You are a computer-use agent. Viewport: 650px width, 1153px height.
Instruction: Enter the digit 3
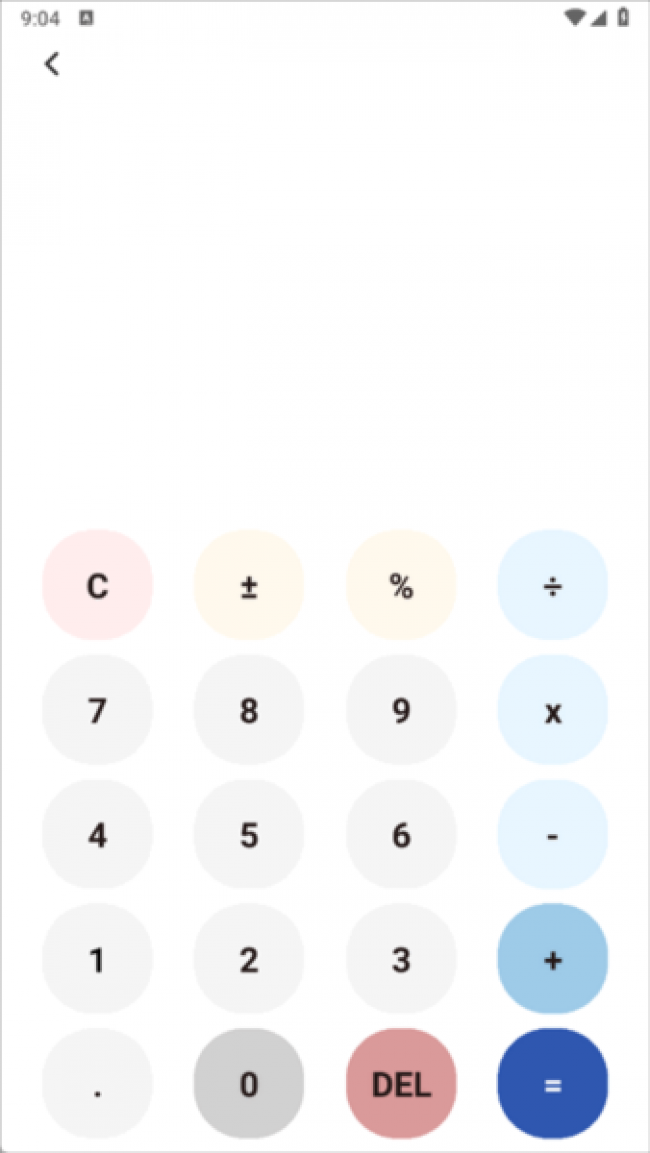click(x=401, y=959)
